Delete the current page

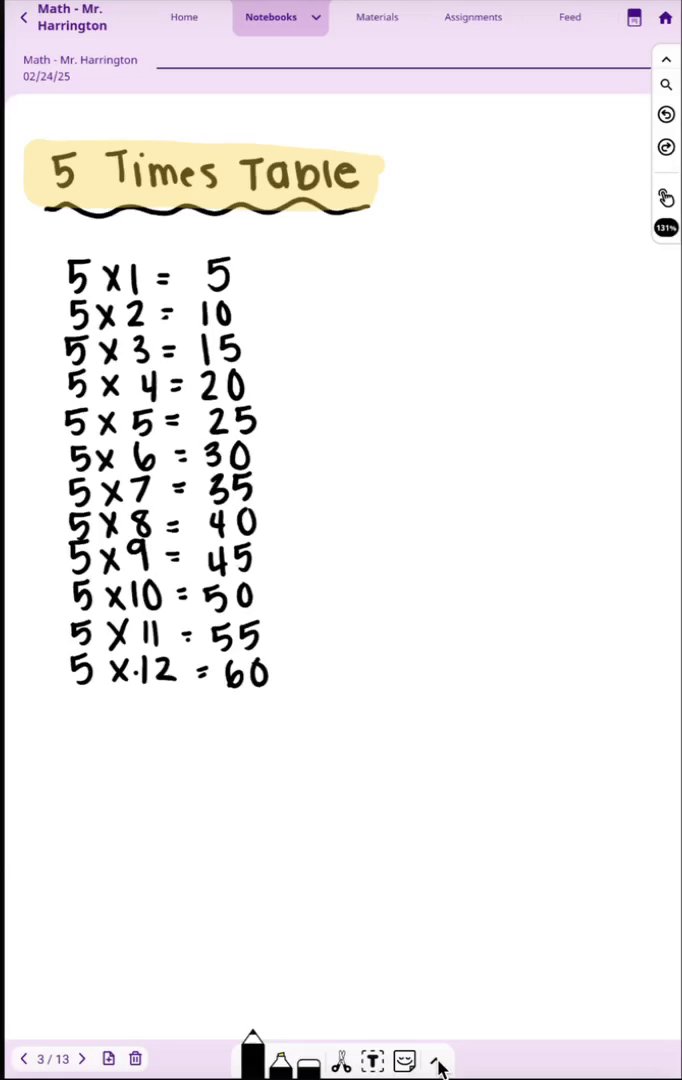(136, 1059)
